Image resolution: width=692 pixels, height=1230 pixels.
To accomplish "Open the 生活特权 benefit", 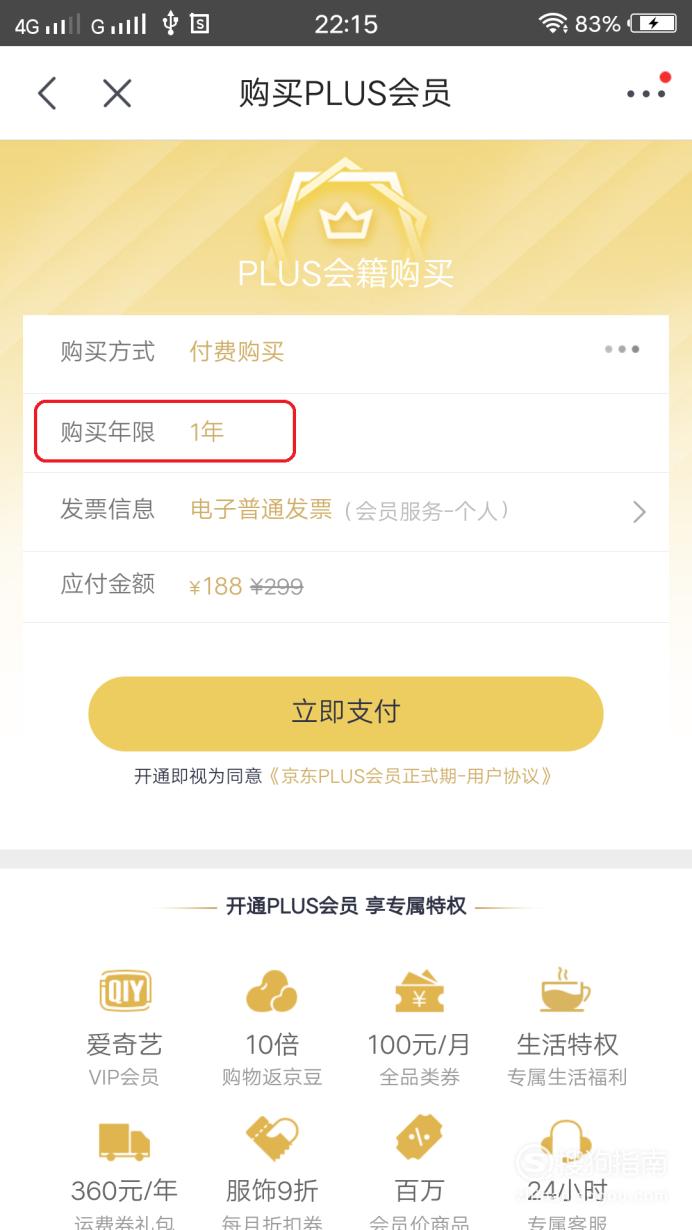I will [567, 1027].
